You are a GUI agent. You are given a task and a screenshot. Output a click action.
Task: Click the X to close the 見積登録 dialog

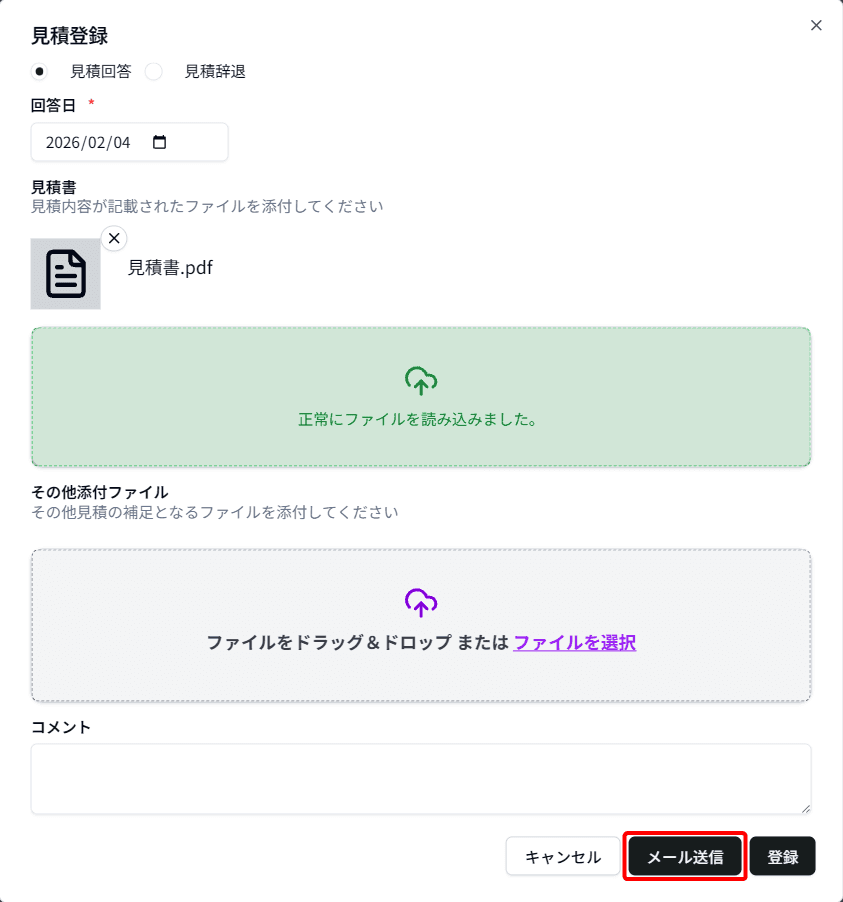[x=816, y=25]
